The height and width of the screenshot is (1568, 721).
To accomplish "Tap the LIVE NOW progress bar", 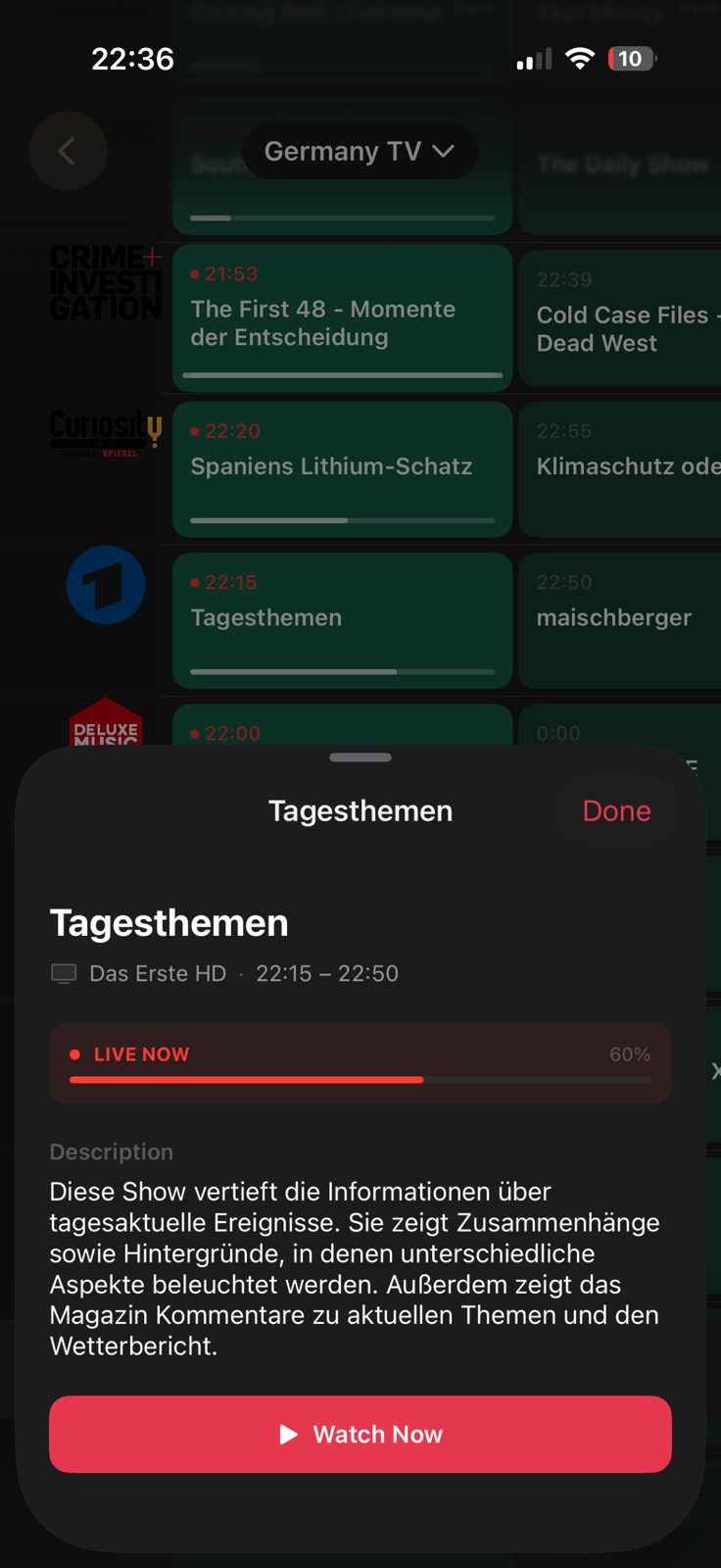I will (x=360, y=1063).
